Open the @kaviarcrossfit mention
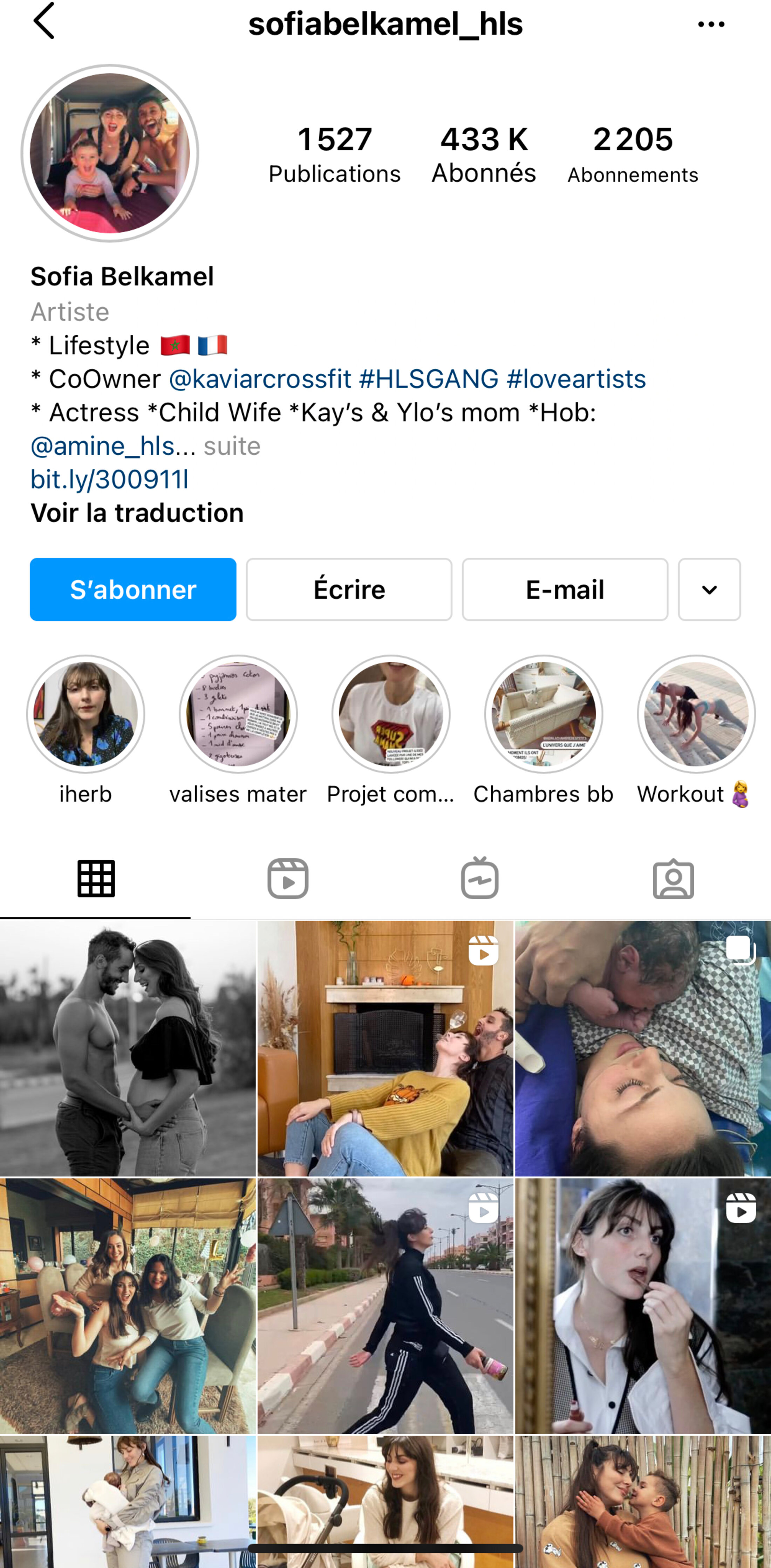Viewport: 771px width, 1568px height. pyautogui.click(x=260, y=379)
